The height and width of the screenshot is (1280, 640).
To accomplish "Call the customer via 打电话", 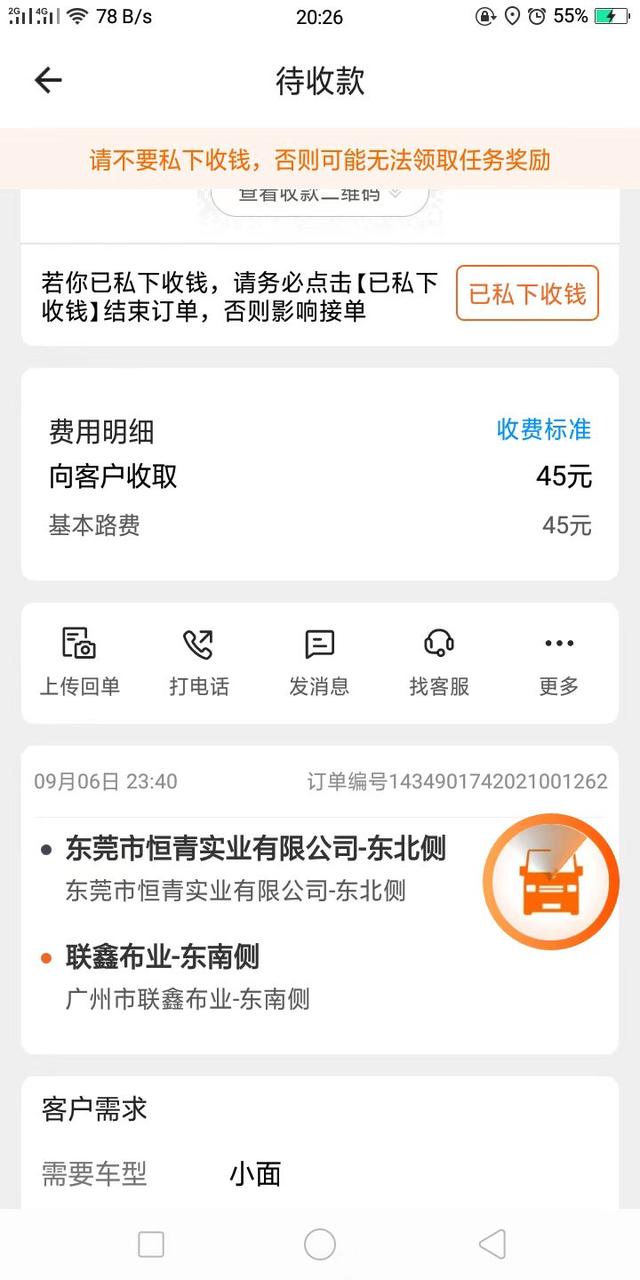I will point(199,662).
